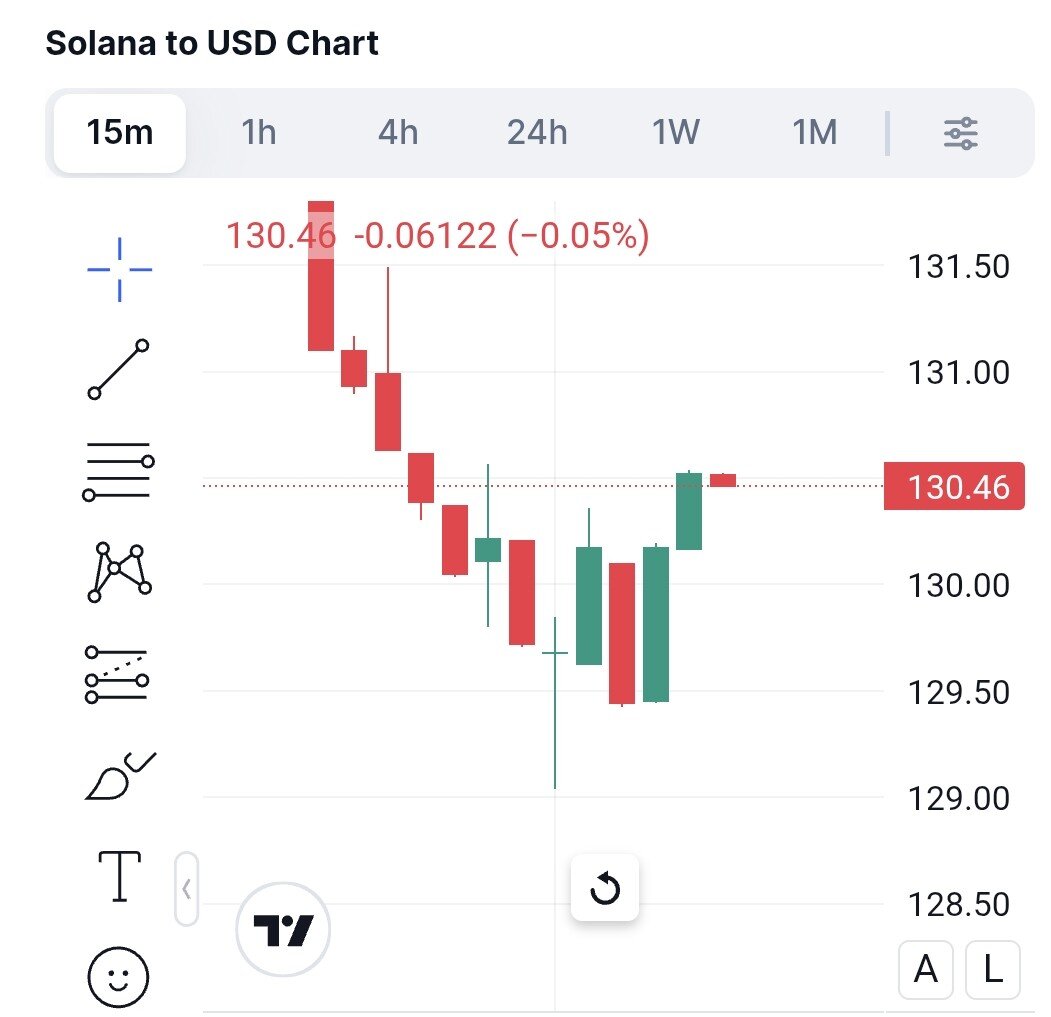
Task: Select the 1W timeframe
Action: pos(676,133)
